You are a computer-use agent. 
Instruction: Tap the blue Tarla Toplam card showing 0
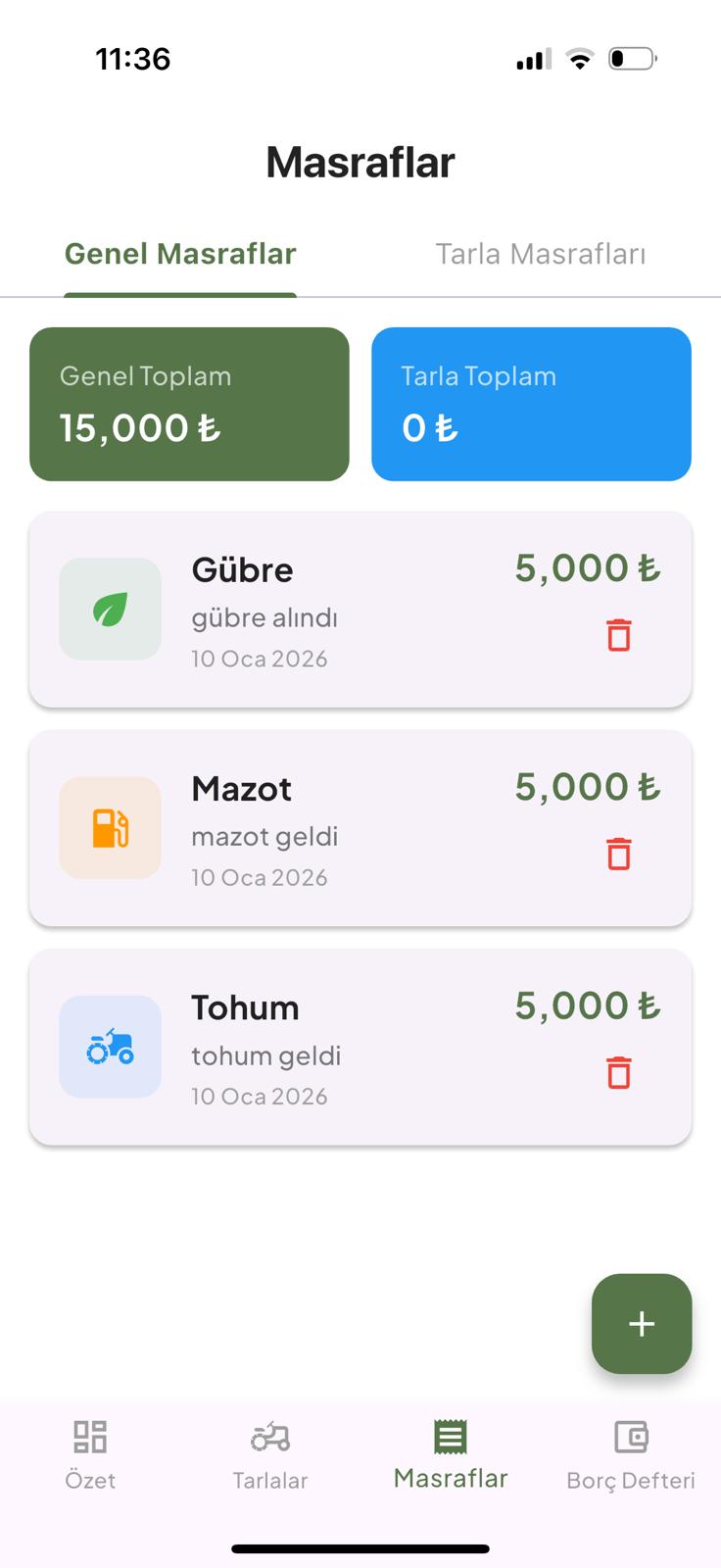(531, 403)
